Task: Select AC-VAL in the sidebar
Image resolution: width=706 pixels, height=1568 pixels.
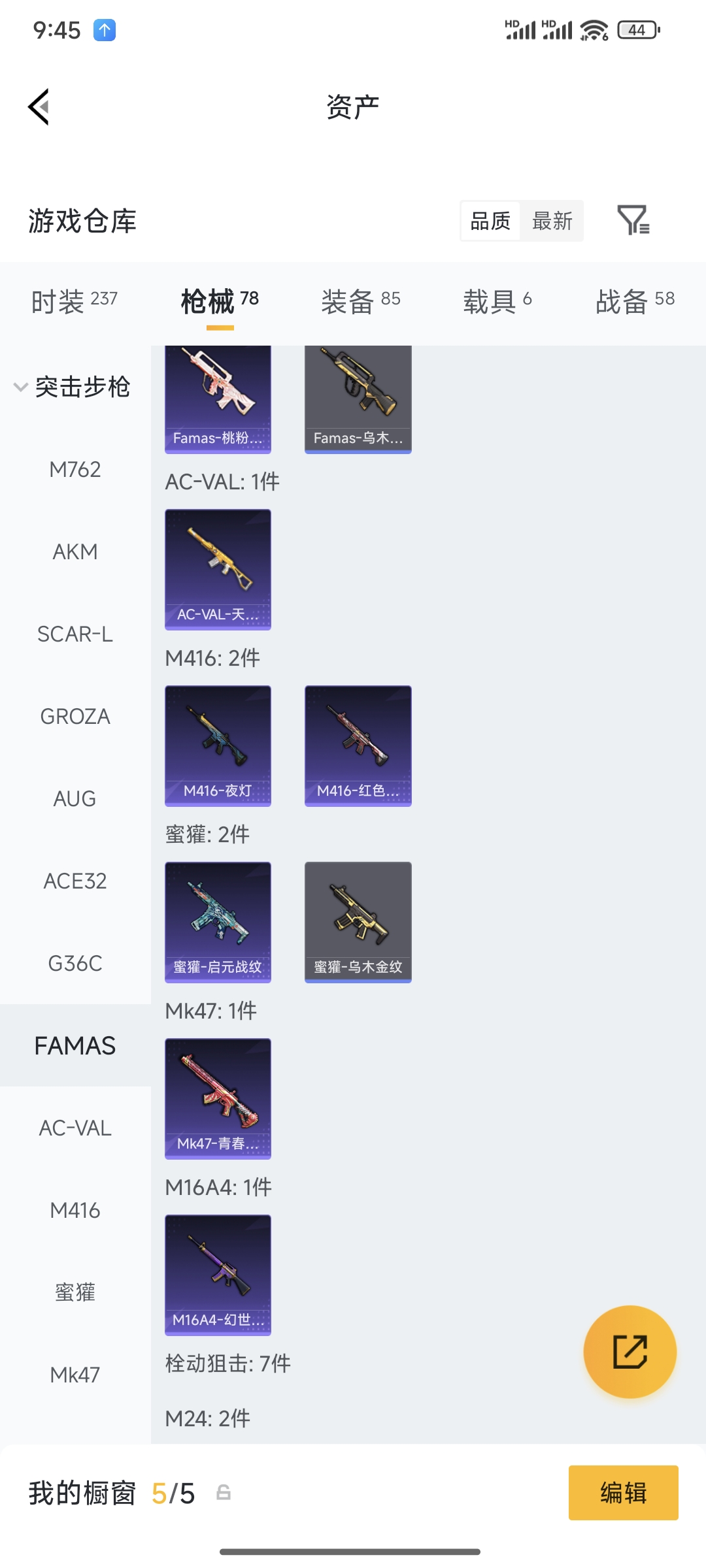Action: [75, 1128]
